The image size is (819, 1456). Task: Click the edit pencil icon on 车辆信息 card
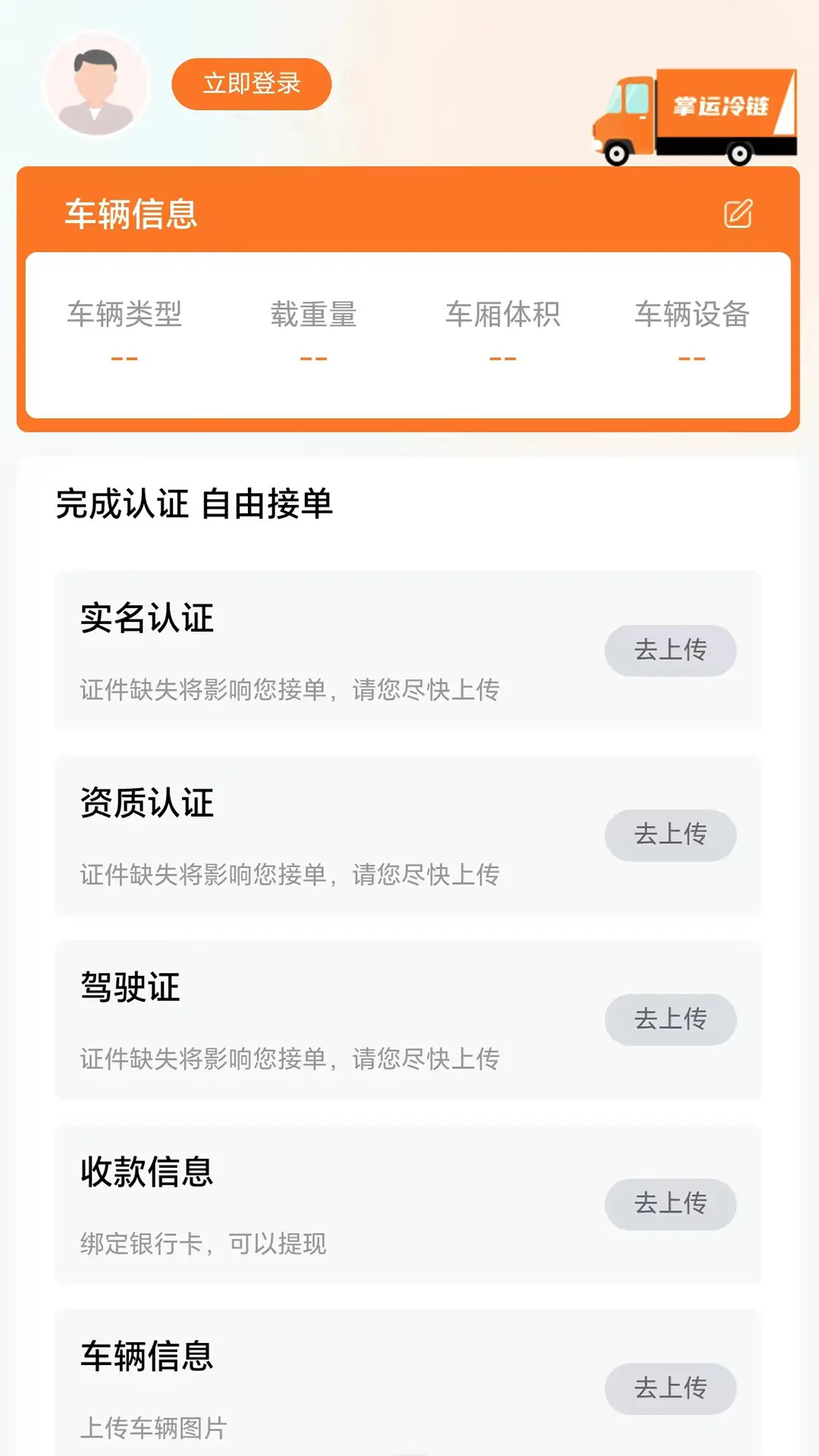click(x=738, y=215)
